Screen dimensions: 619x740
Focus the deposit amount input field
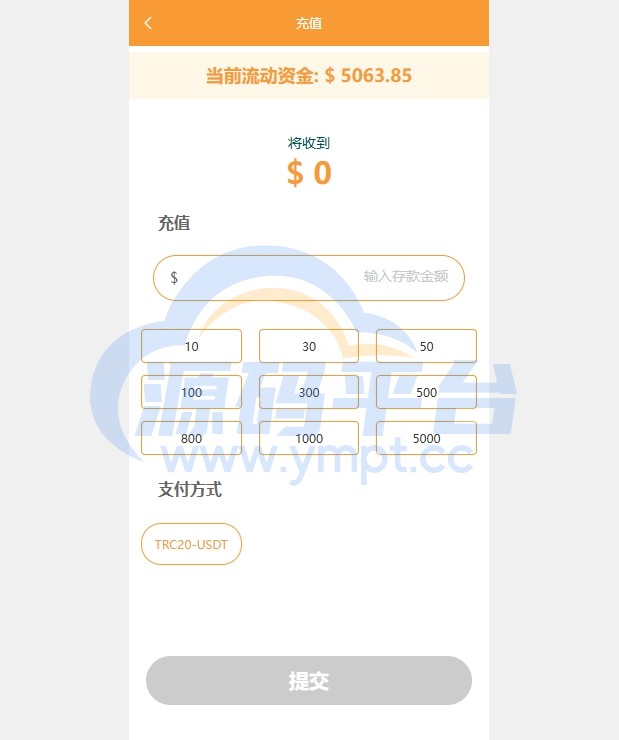[x=310, y=277]
